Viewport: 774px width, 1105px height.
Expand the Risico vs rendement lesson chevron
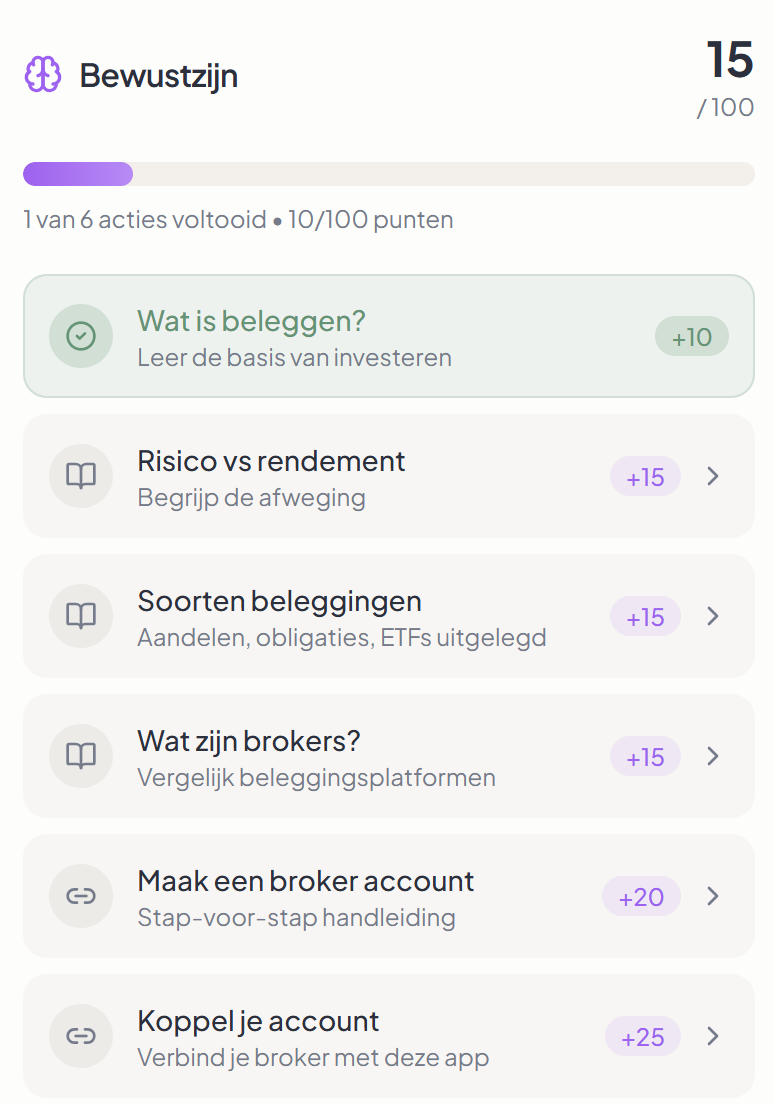click(712, 476)
